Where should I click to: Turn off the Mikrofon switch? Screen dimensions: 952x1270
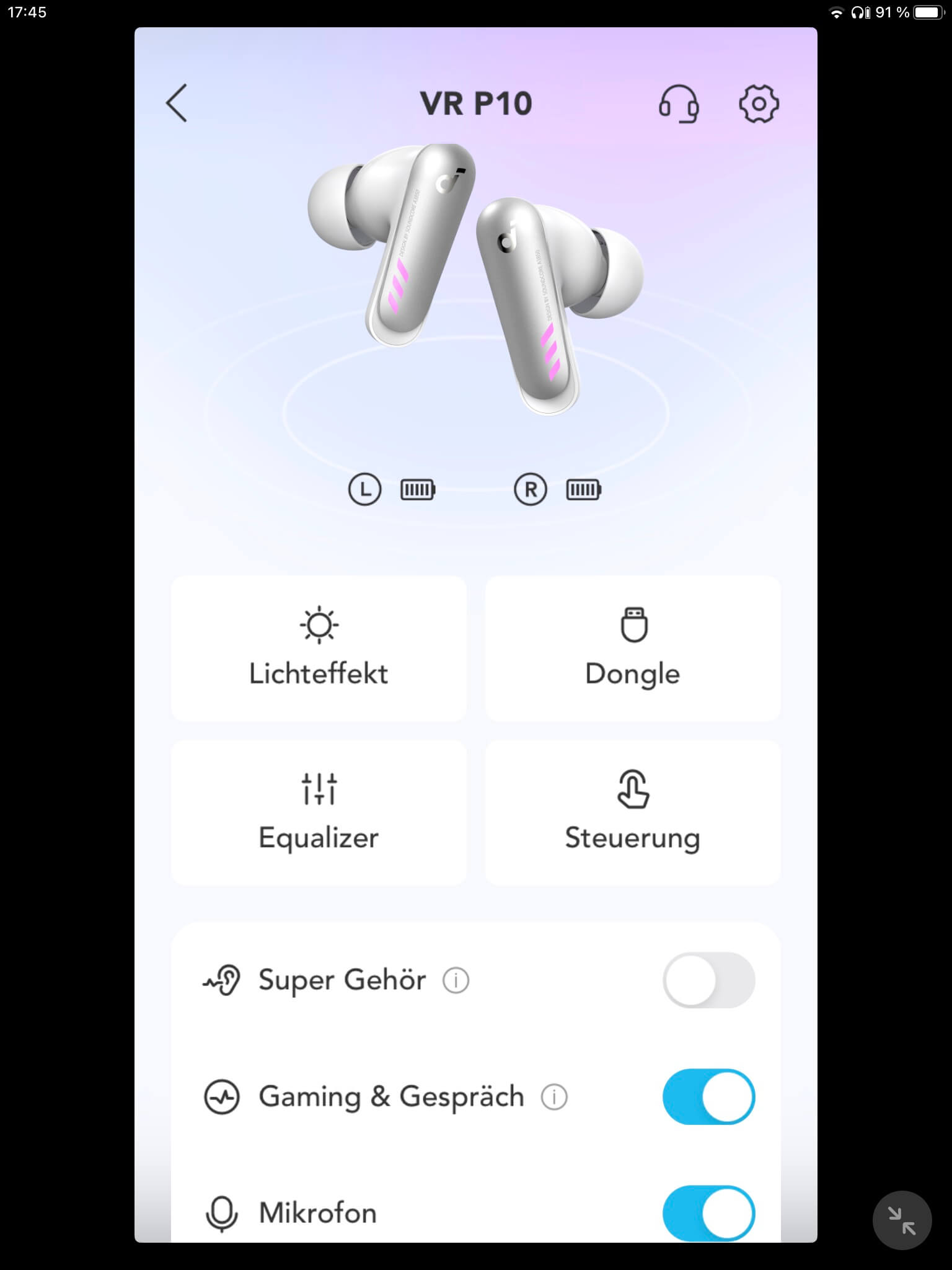pyautogui.click(x=708, y=1213)
